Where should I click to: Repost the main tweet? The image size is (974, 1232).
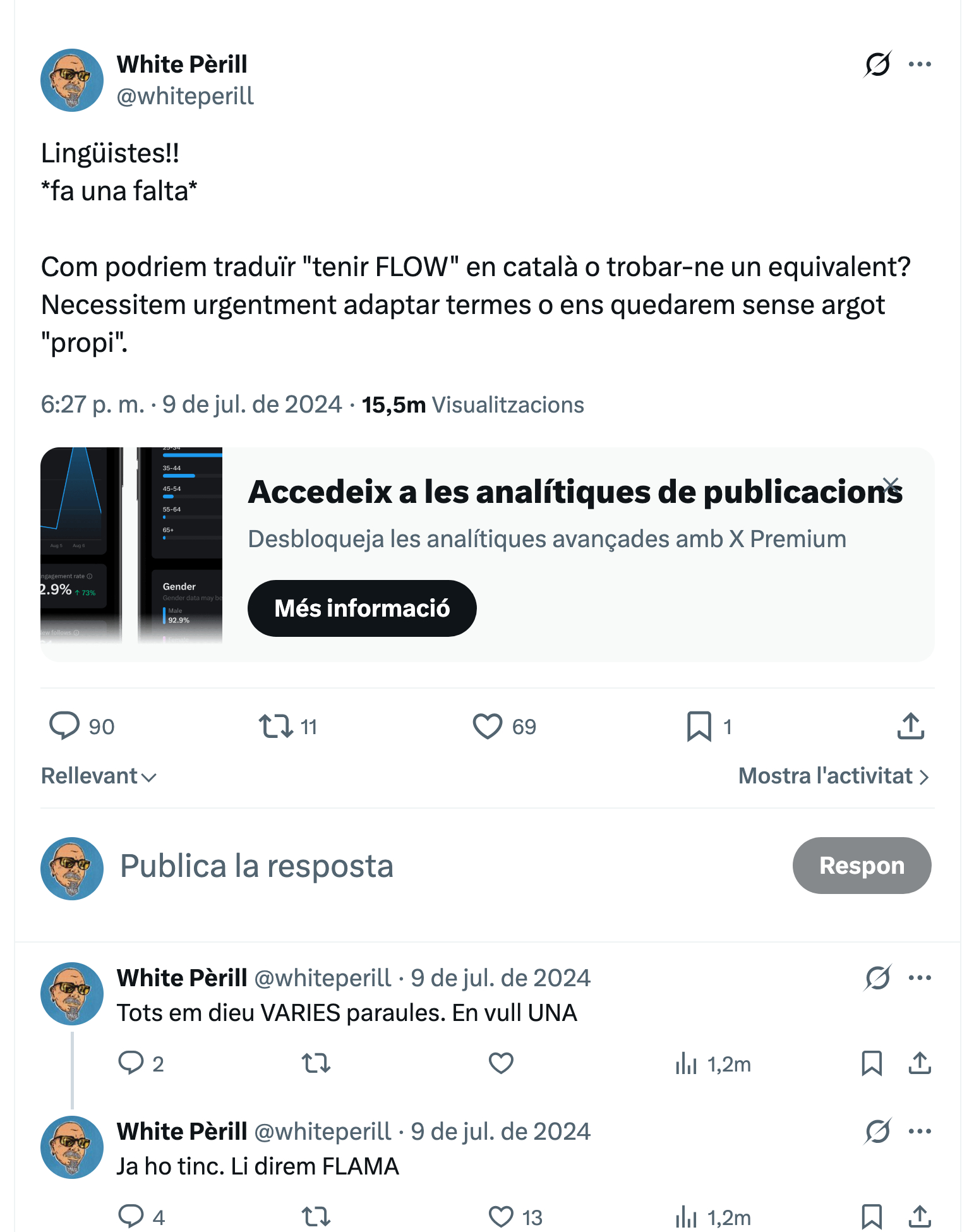[x=276, y=726]
